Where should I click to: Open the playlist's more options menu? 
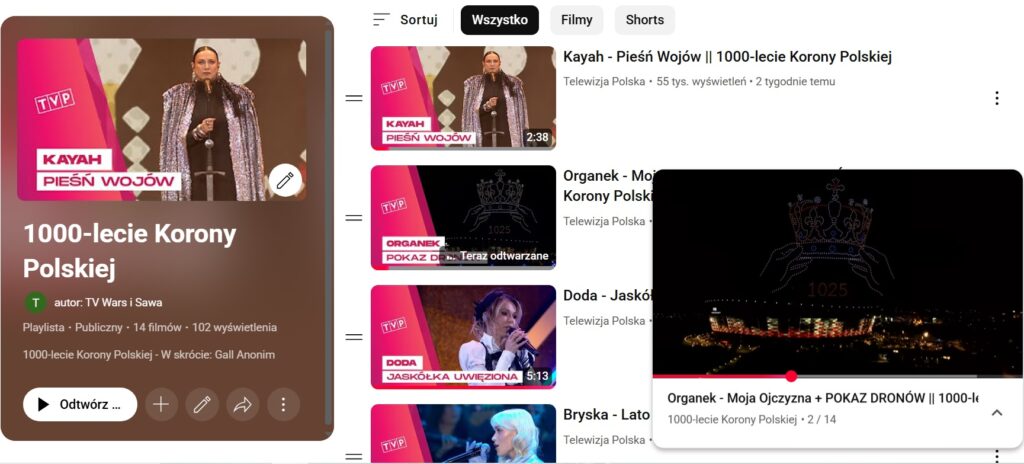pos(283,405)
